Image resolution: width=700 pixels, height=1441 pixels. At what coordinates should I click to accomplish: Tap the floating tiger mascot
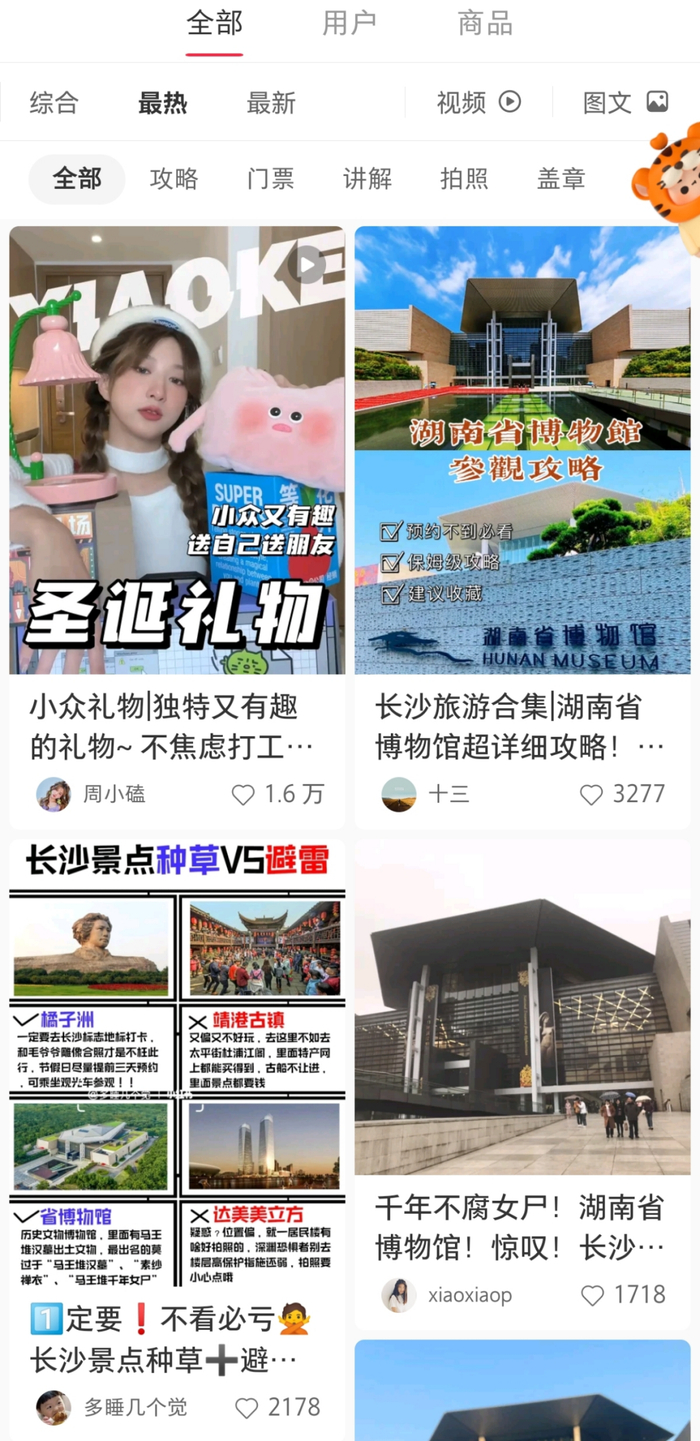(x=668, y=185)
